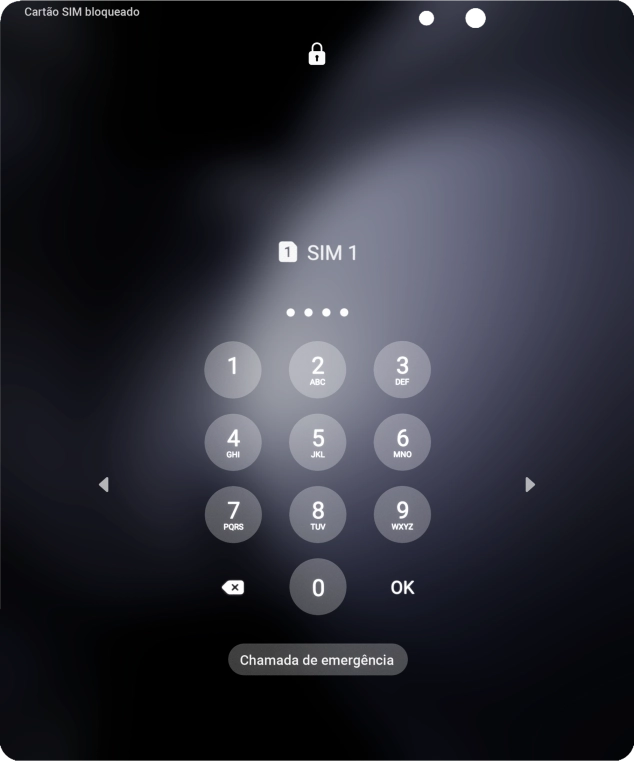
Task: Enter digit 4 GHI
Action: pos(233,442)
